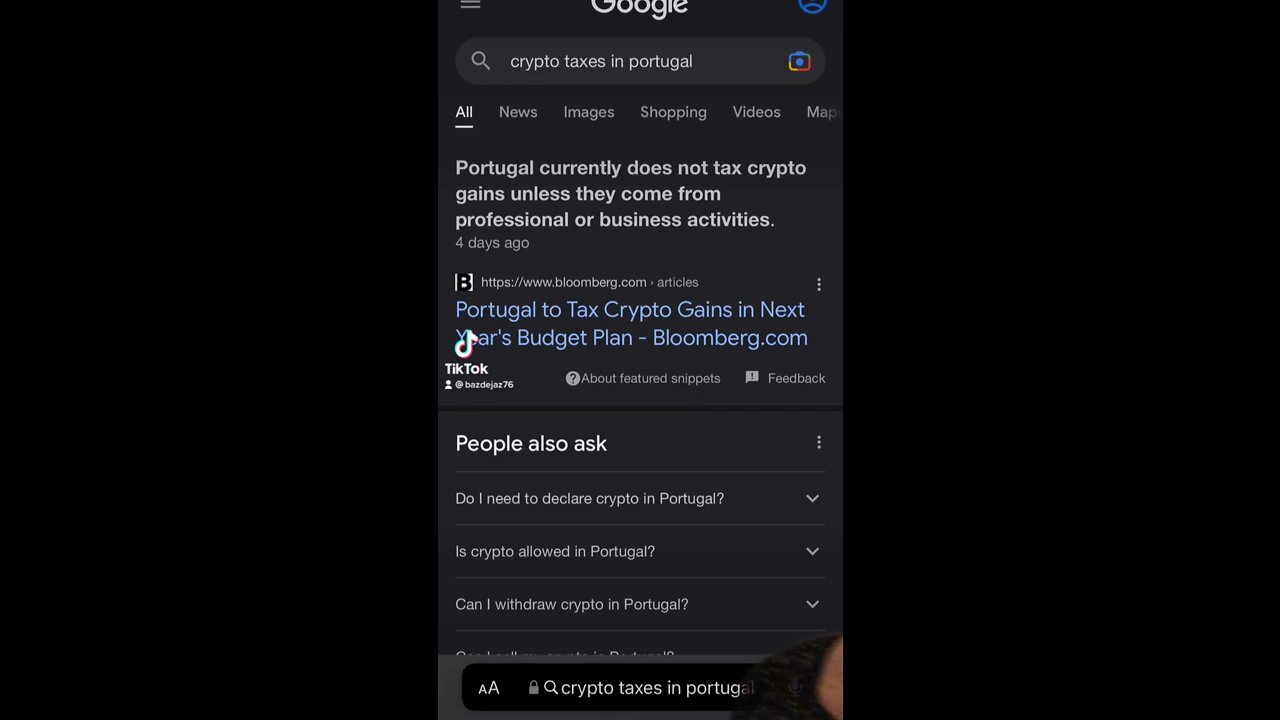
Task: Switch to the Videos tab
Action: [756, 112]
